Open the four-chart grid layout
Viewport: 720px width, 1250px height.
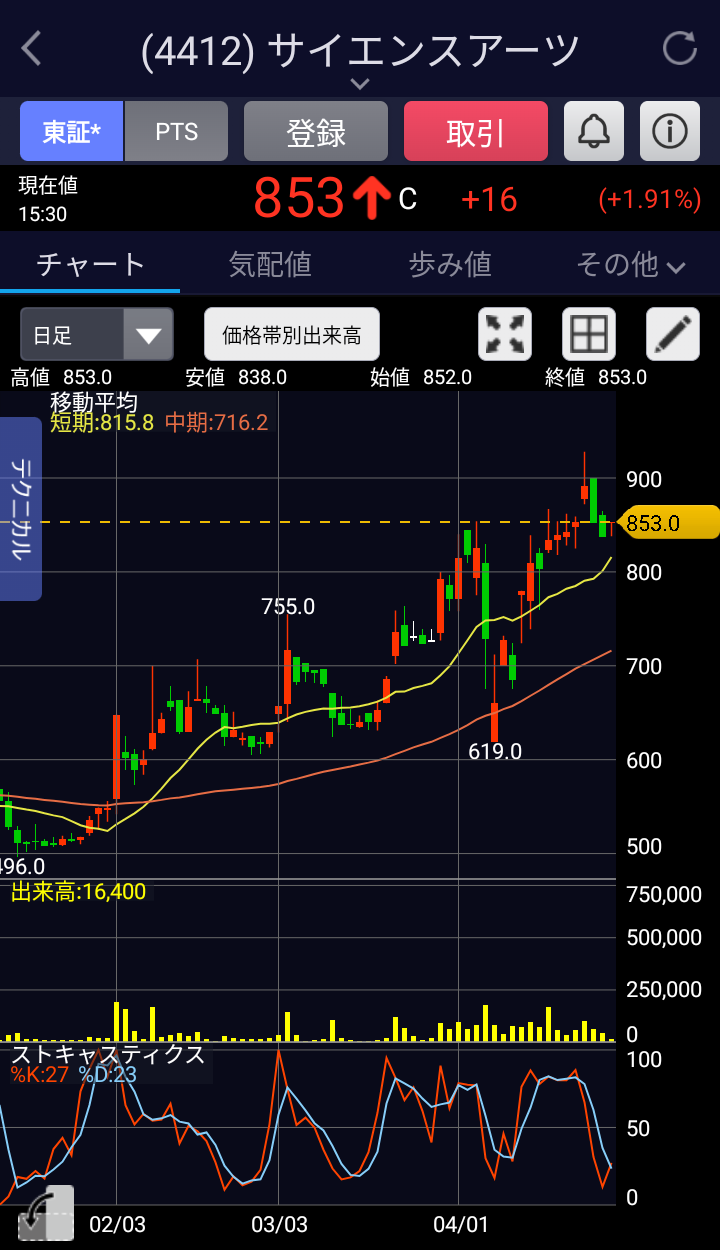tap(589, 334)
